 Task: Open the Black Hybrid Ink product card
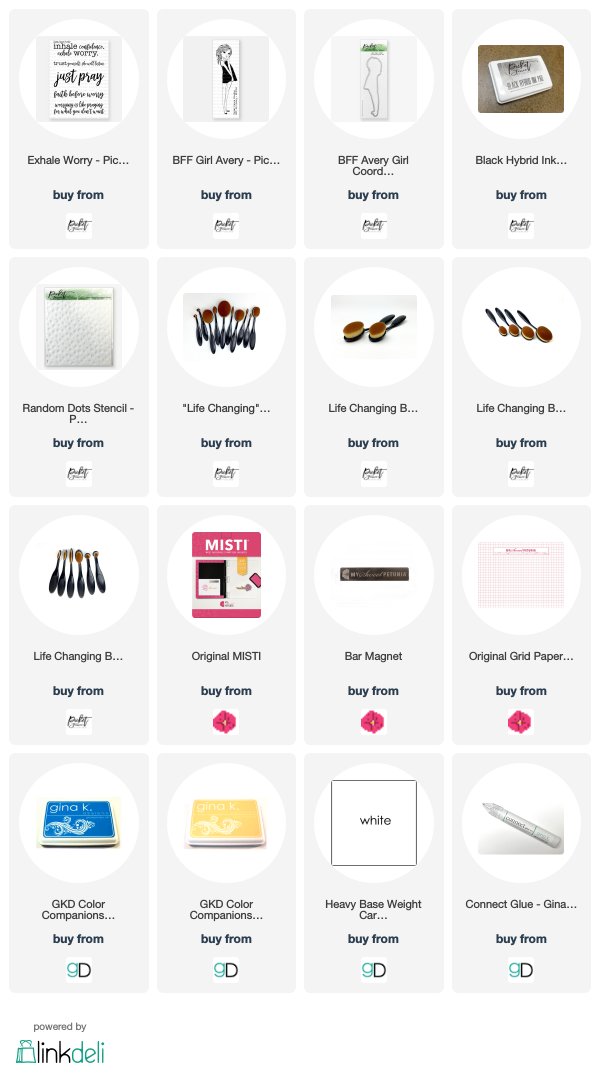521,129
